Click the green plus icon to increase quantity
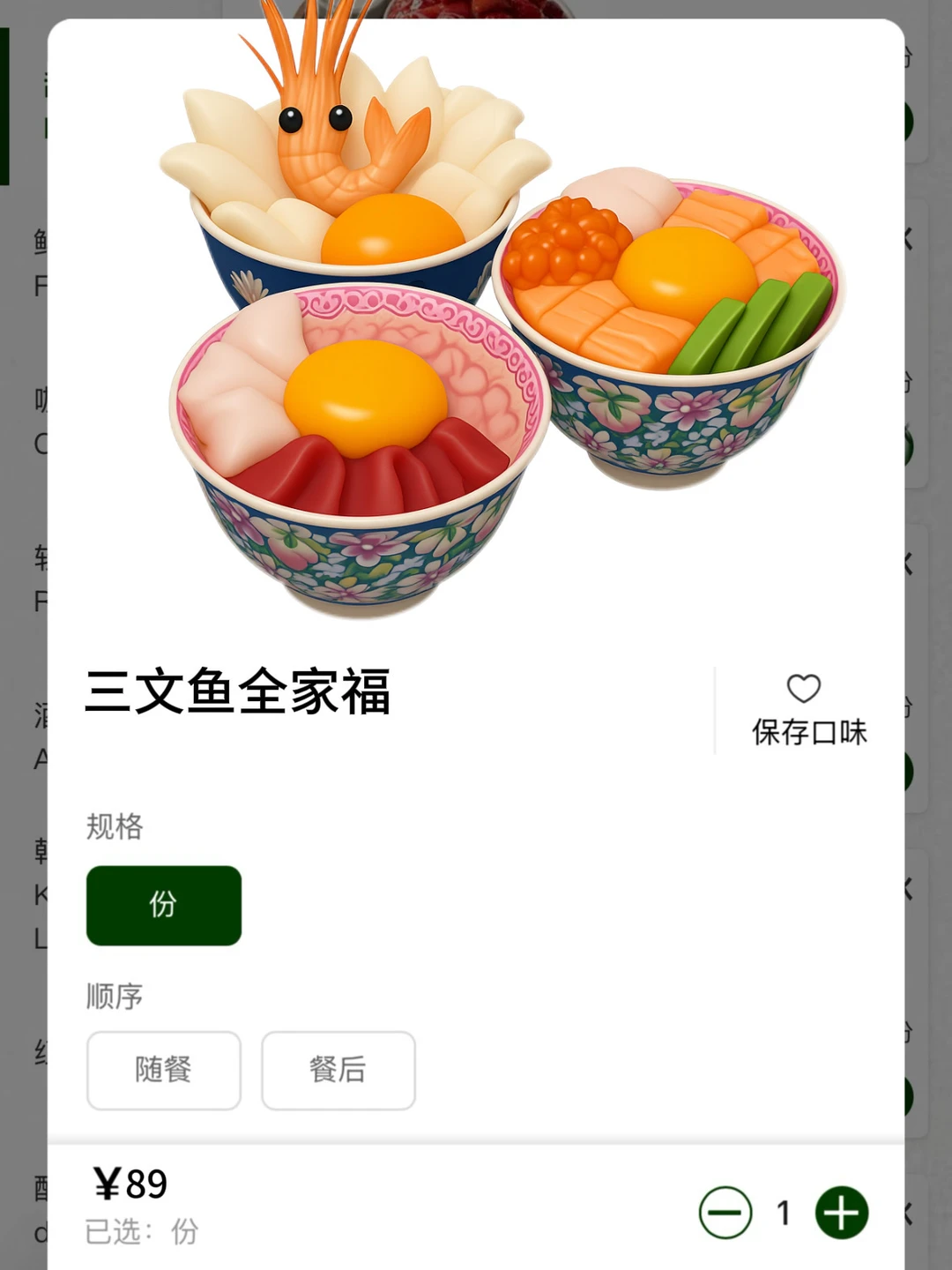 pos(842,1213)
